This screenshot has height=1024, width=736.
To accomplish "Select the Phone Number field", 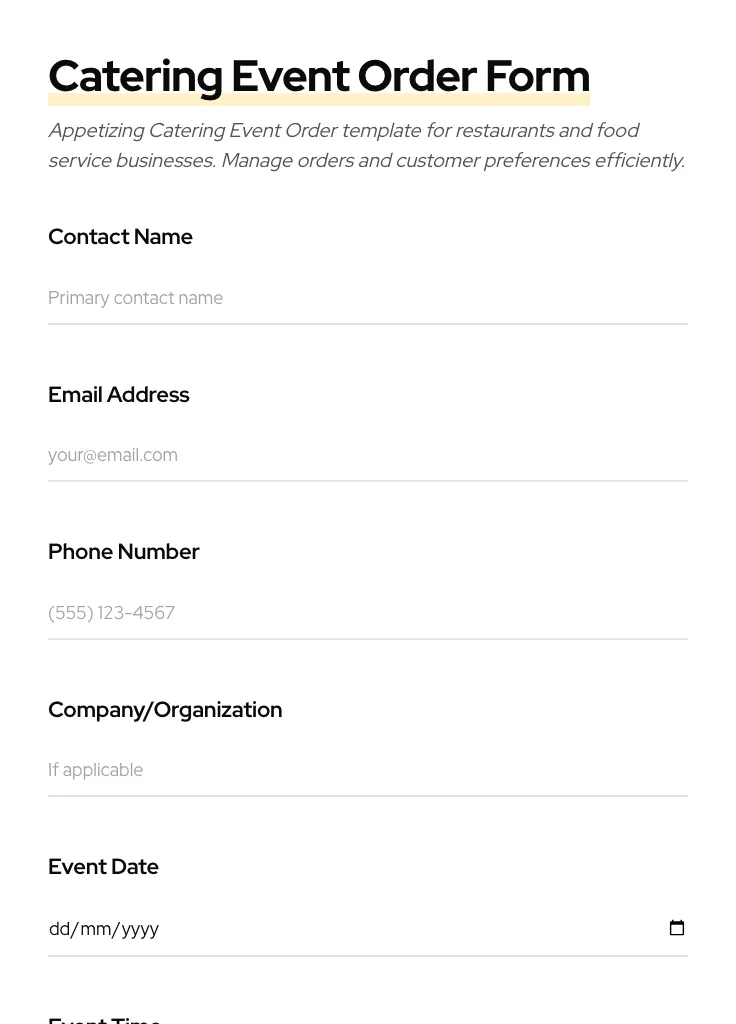I will (367, 613).
